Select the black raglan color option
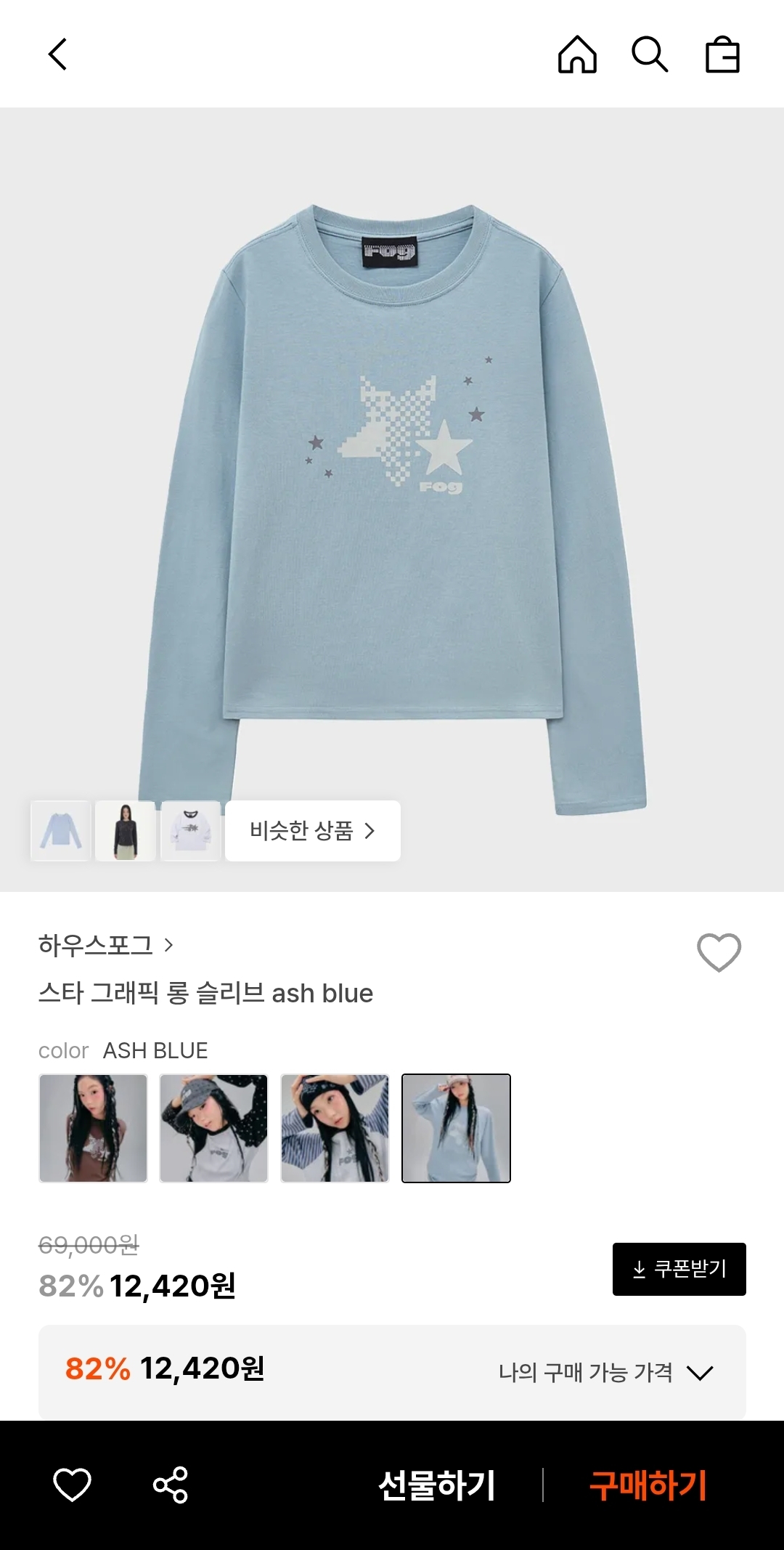The height and width of the screenshot is (1550, 784). coord(214,1128)
